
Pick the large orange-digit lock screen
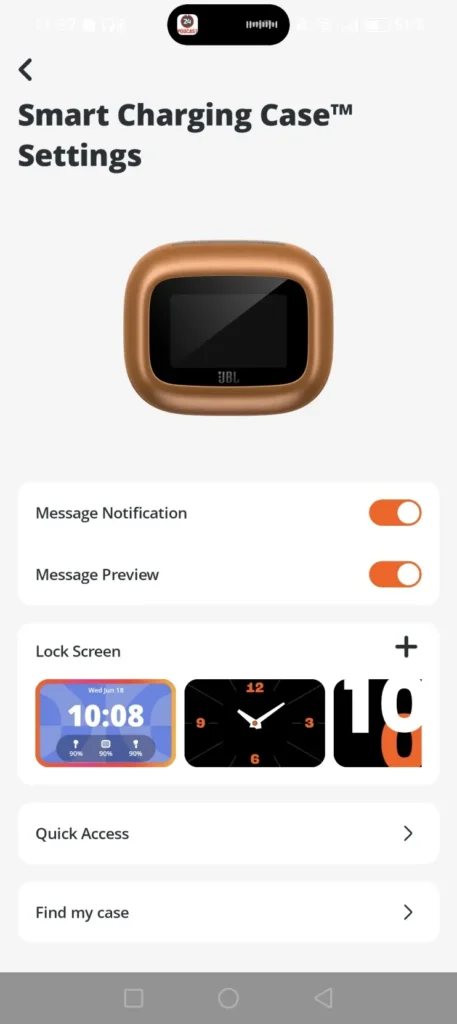click(x=377, y=723)
